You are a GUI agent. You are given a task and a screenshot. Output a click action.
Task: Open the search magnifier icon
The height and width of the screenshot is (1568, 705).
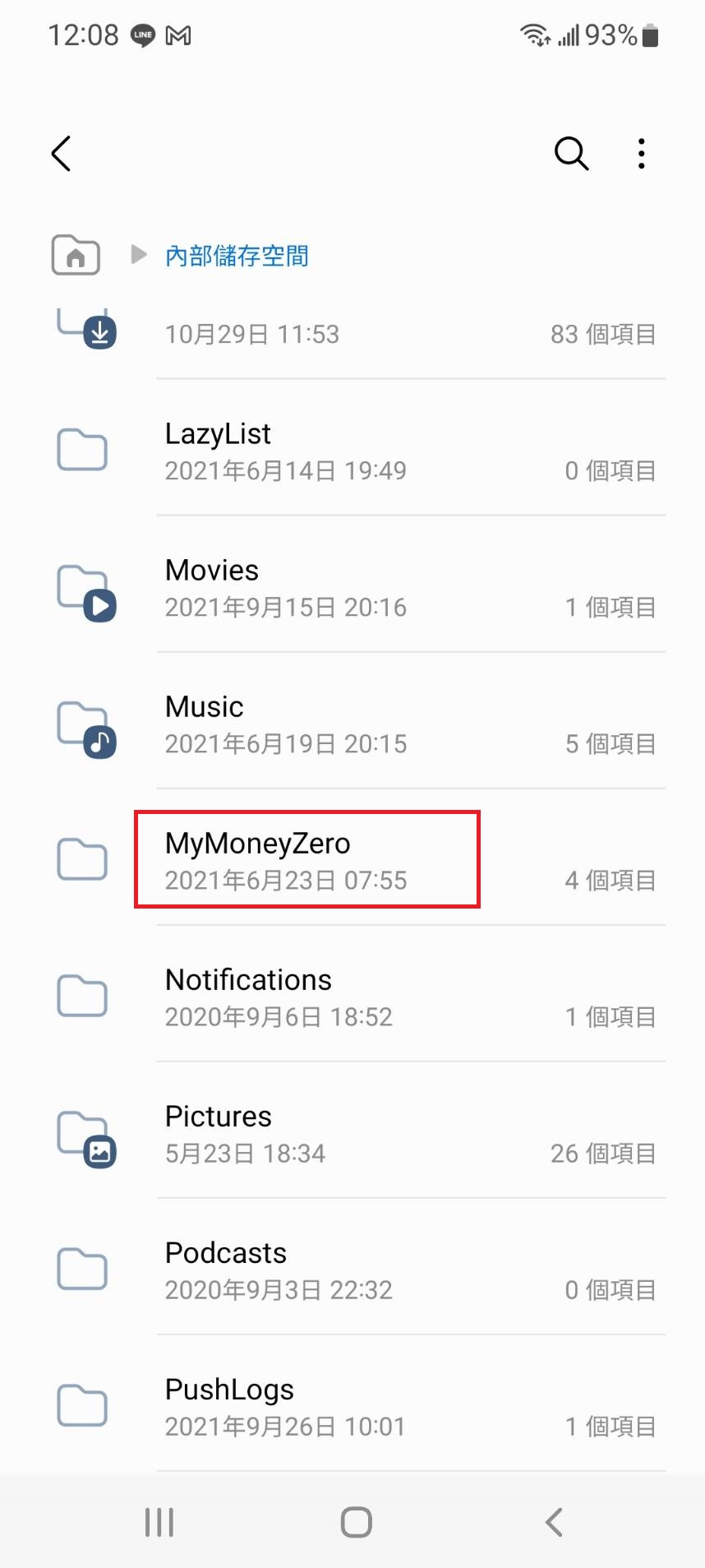[571, 154]
